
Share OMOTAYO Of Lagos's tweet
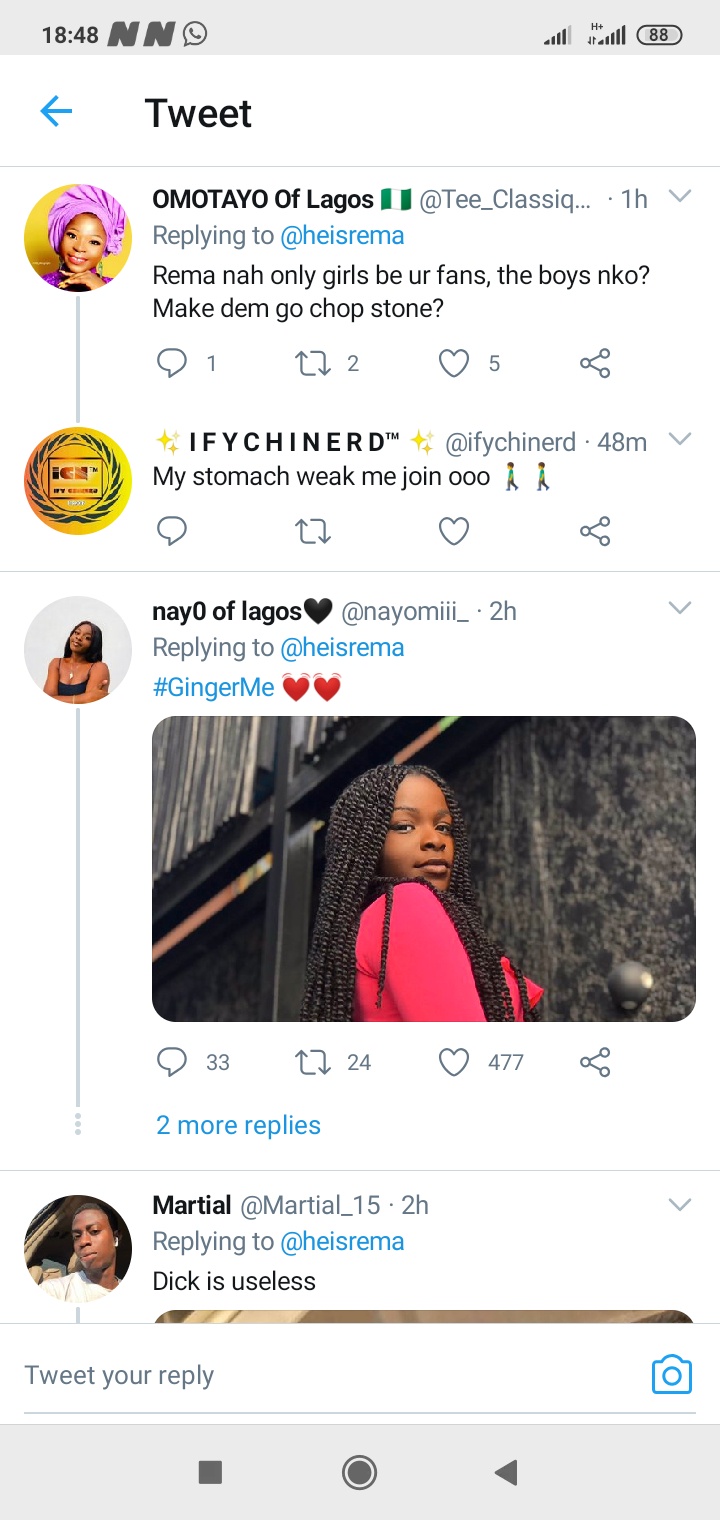click(595, 363)
